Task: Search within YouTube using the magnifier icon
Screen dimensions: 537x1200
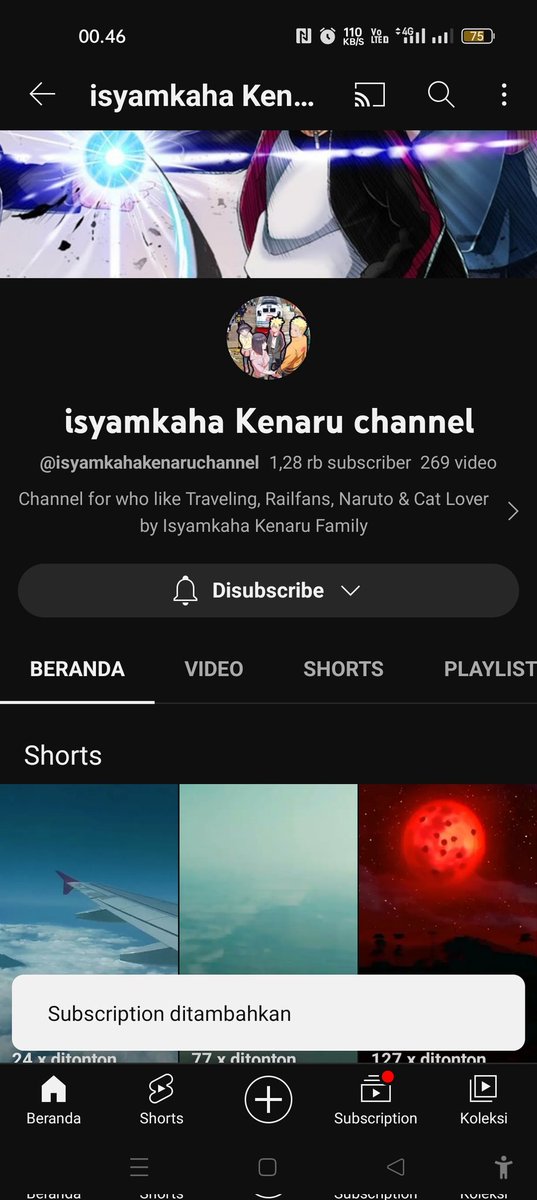Action: [441, 95]
